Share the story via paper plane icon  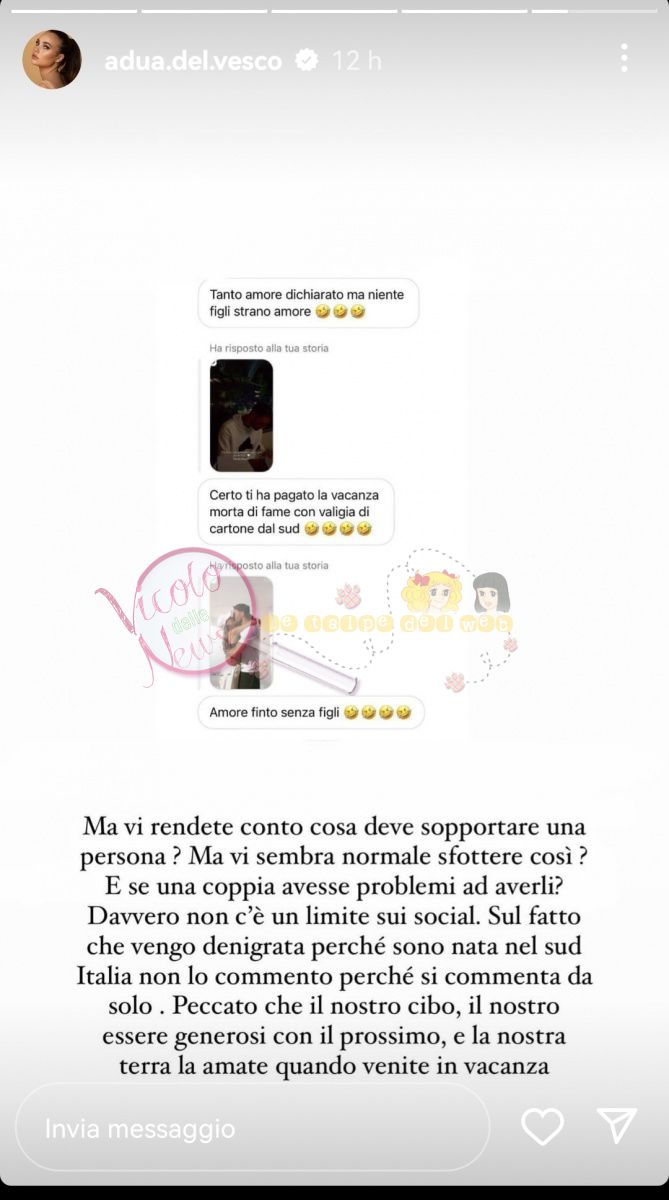(617, 1128)
